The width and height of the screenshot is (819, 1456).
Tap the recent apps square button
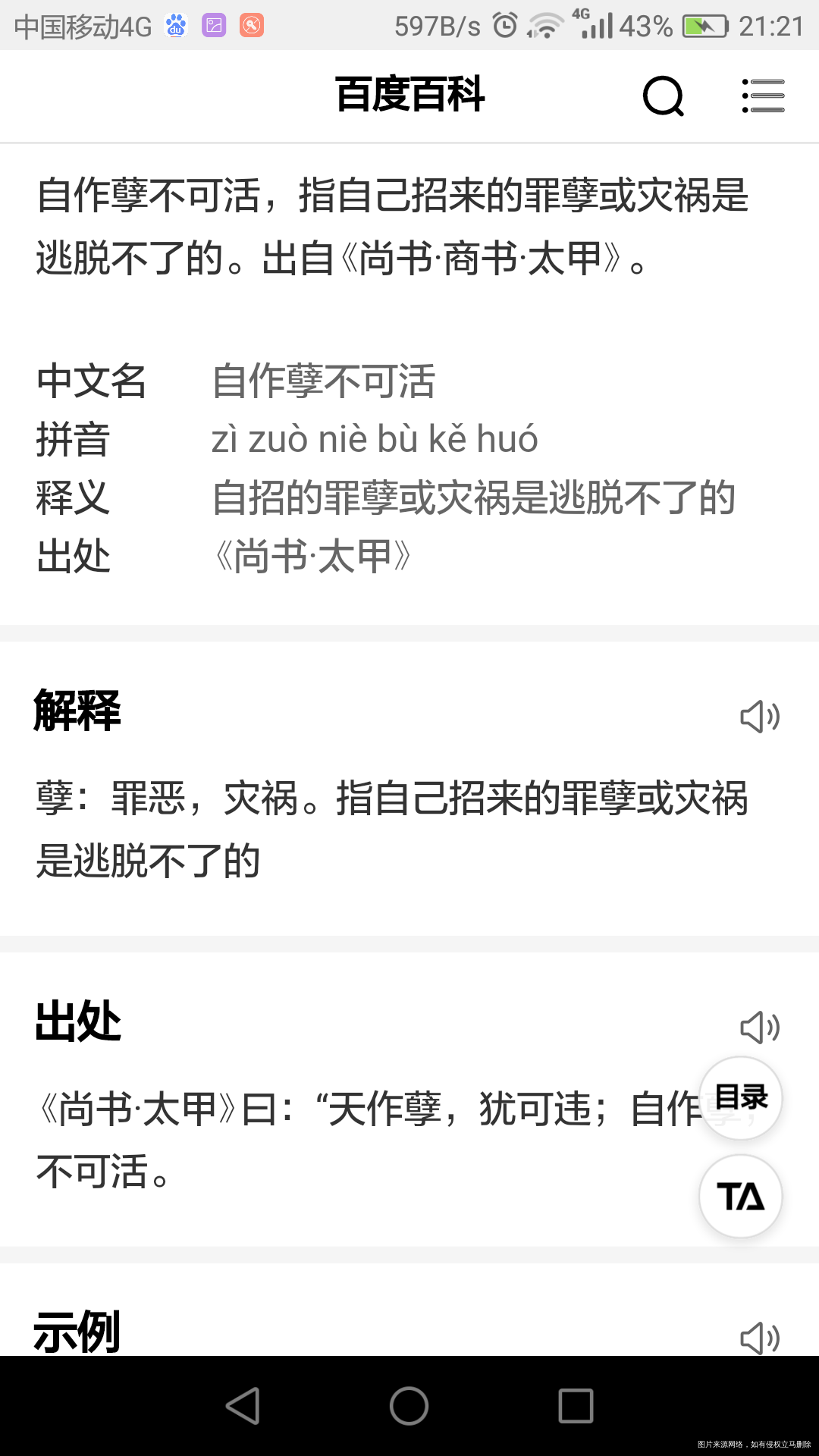click(x=576, y=1405)
